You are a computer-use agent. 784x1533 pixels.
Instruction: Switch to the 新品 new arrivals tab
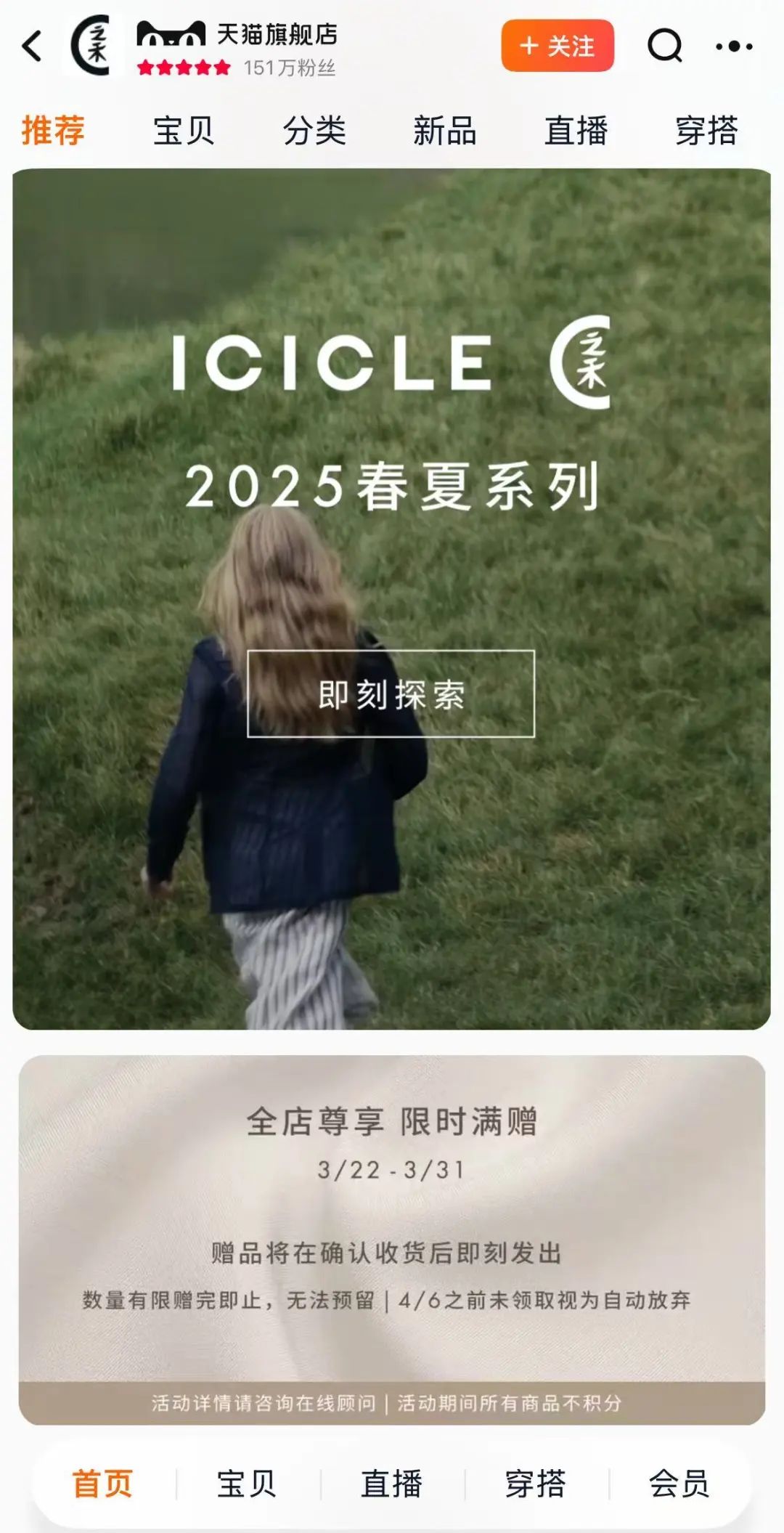(x=445, y=131)
